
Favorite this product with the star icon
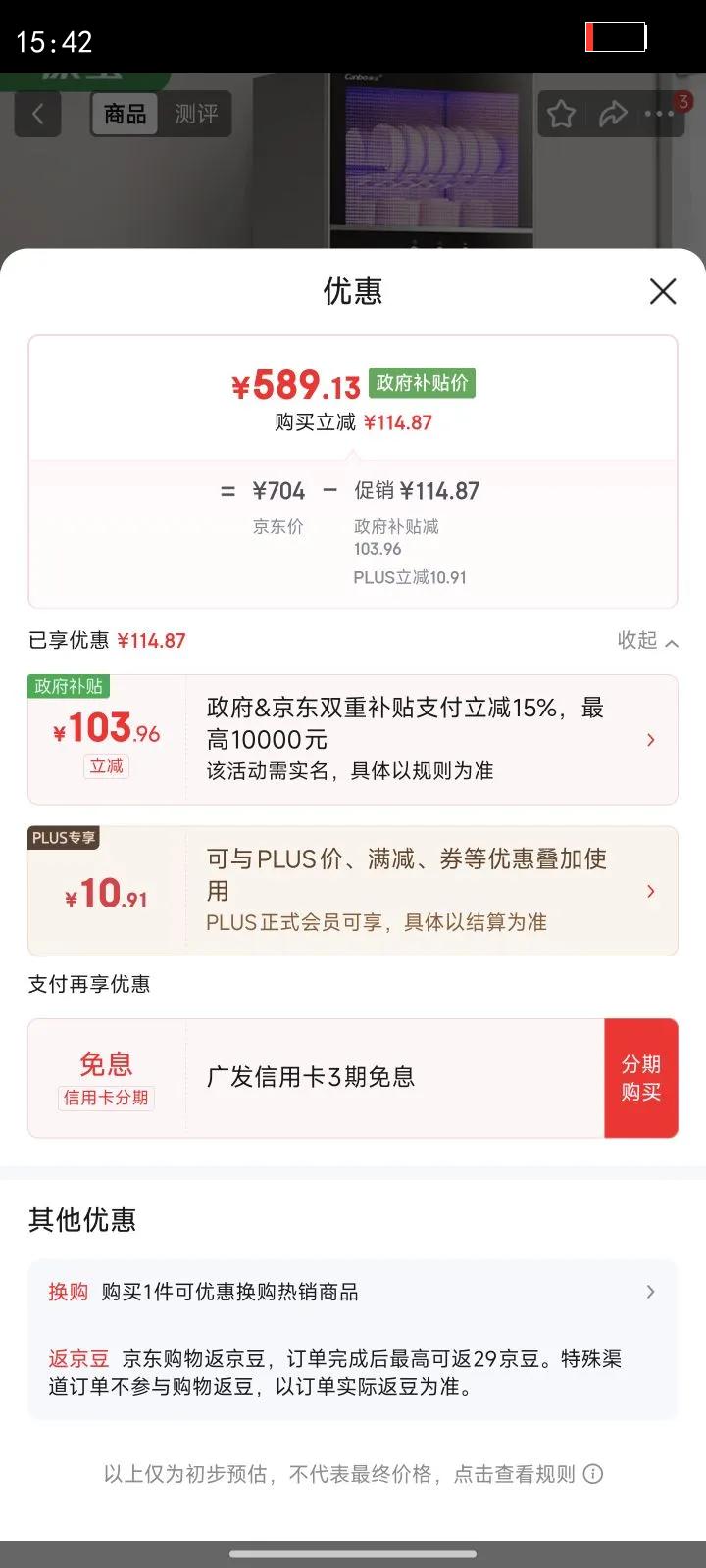tap(561, 114)
